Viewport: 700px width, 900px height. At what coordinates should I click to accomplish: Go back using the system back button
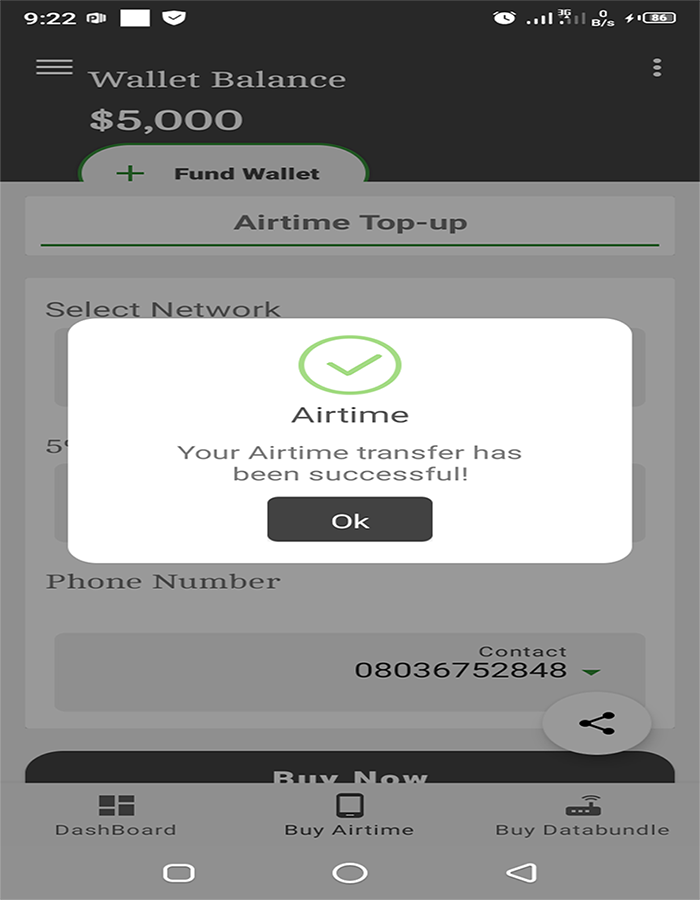click(x=521, y=873)
